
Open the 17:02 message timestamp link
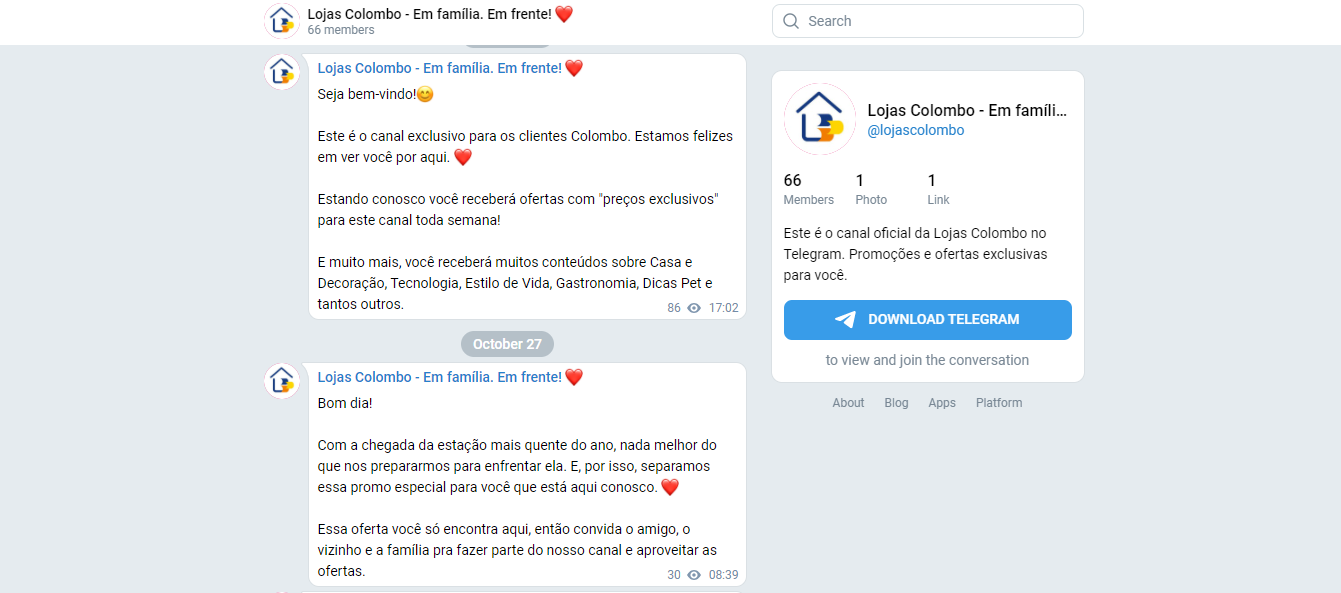(723, 308)
